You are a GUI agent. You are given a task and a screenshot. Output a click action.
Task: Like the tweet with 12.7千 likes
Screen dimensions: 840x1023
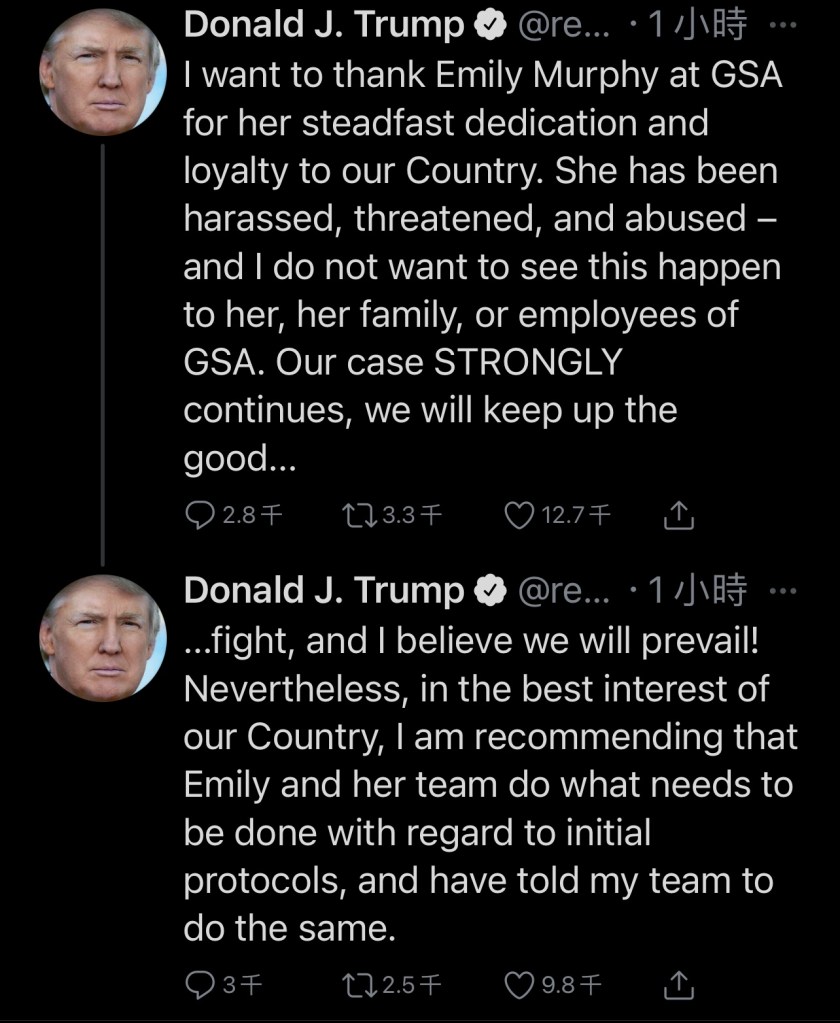pyautogui.click(x=519, y=515)
